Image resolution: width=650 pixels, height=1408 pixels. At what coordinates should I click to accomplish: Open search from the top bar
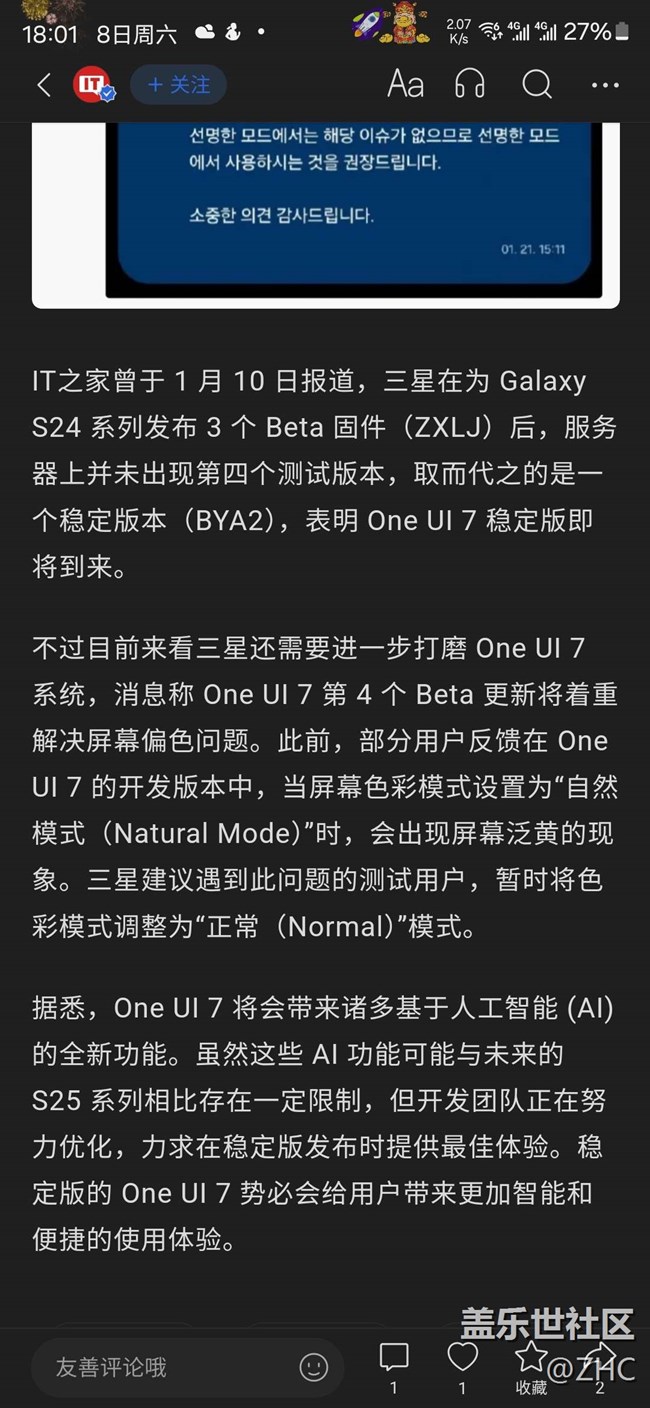tap(537, 85)
